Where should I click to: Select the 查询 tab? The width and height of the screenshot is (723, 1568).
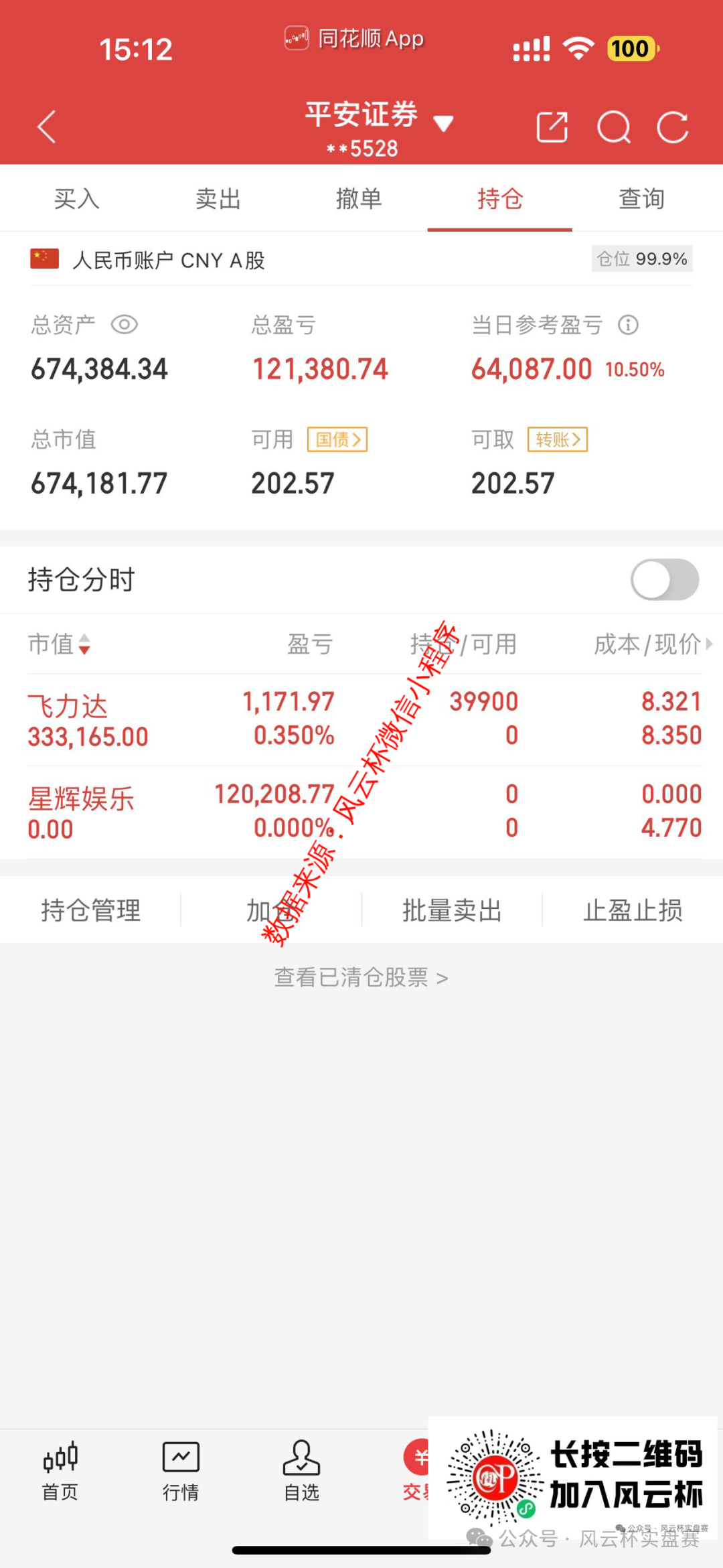point(641,199)
